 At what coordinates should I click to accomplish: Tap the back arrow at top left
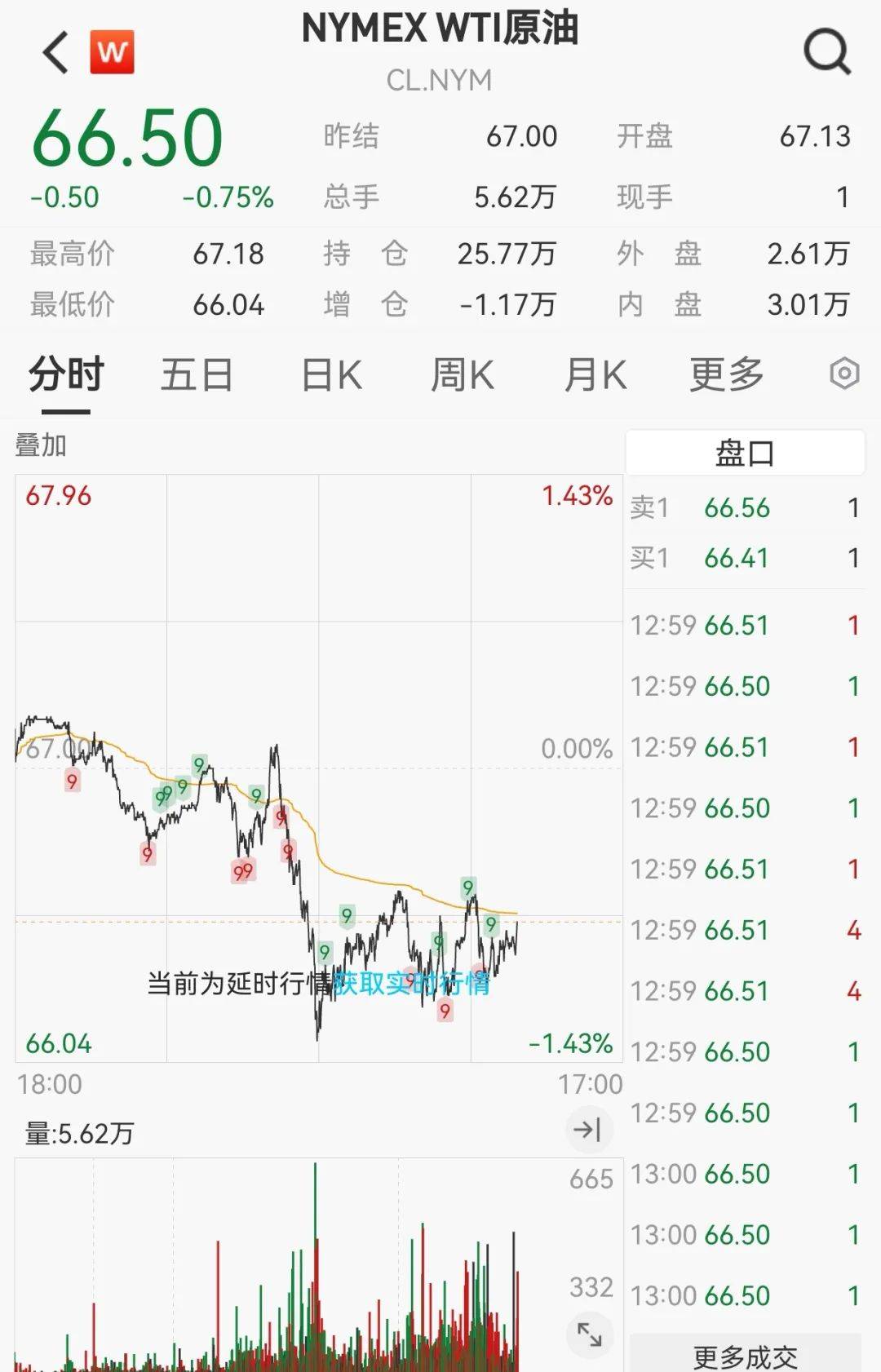click(54, 52)
